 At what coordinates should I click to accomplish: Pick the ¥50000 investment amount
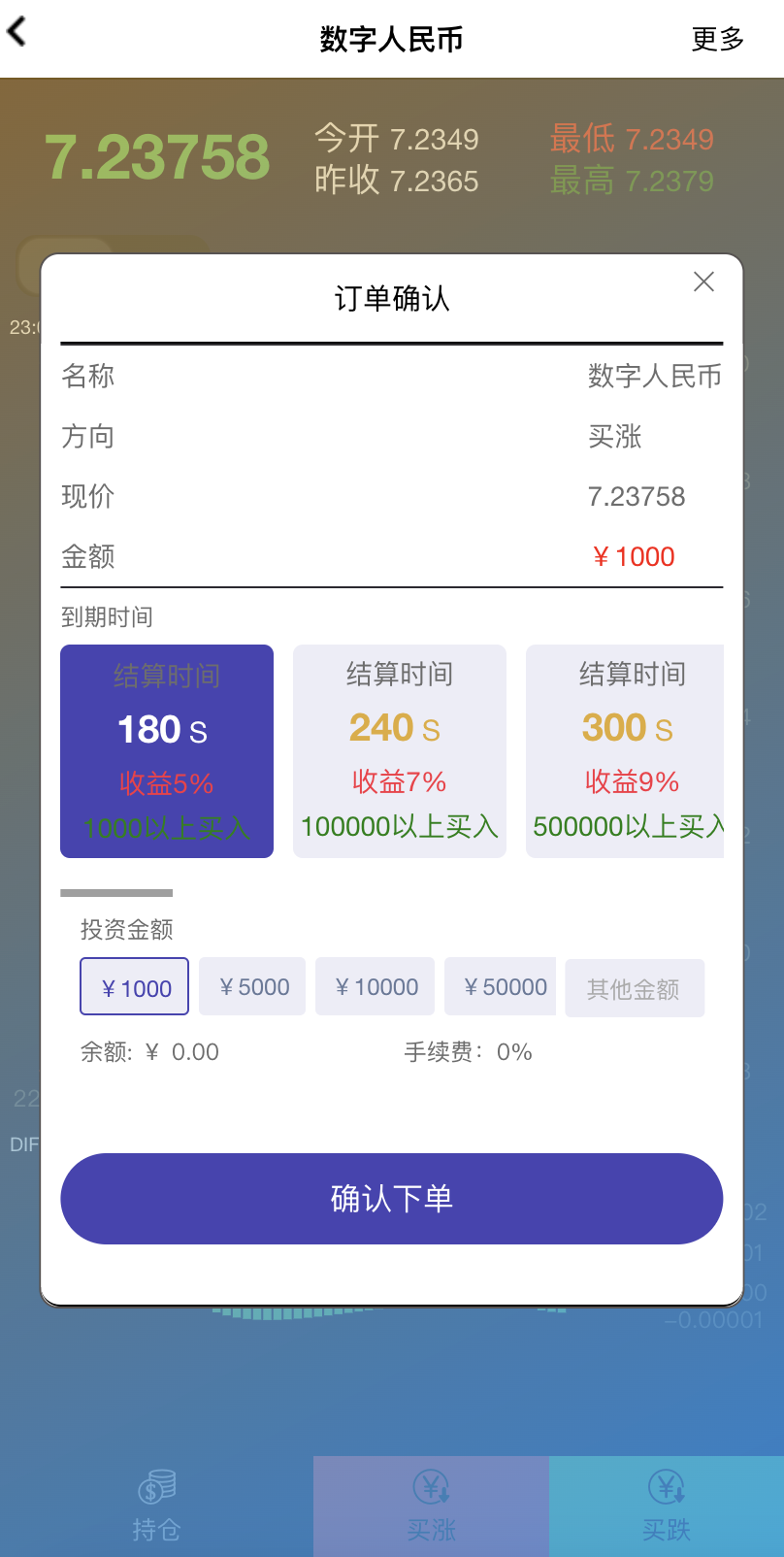pyautogui.click(x=501, y=987)
